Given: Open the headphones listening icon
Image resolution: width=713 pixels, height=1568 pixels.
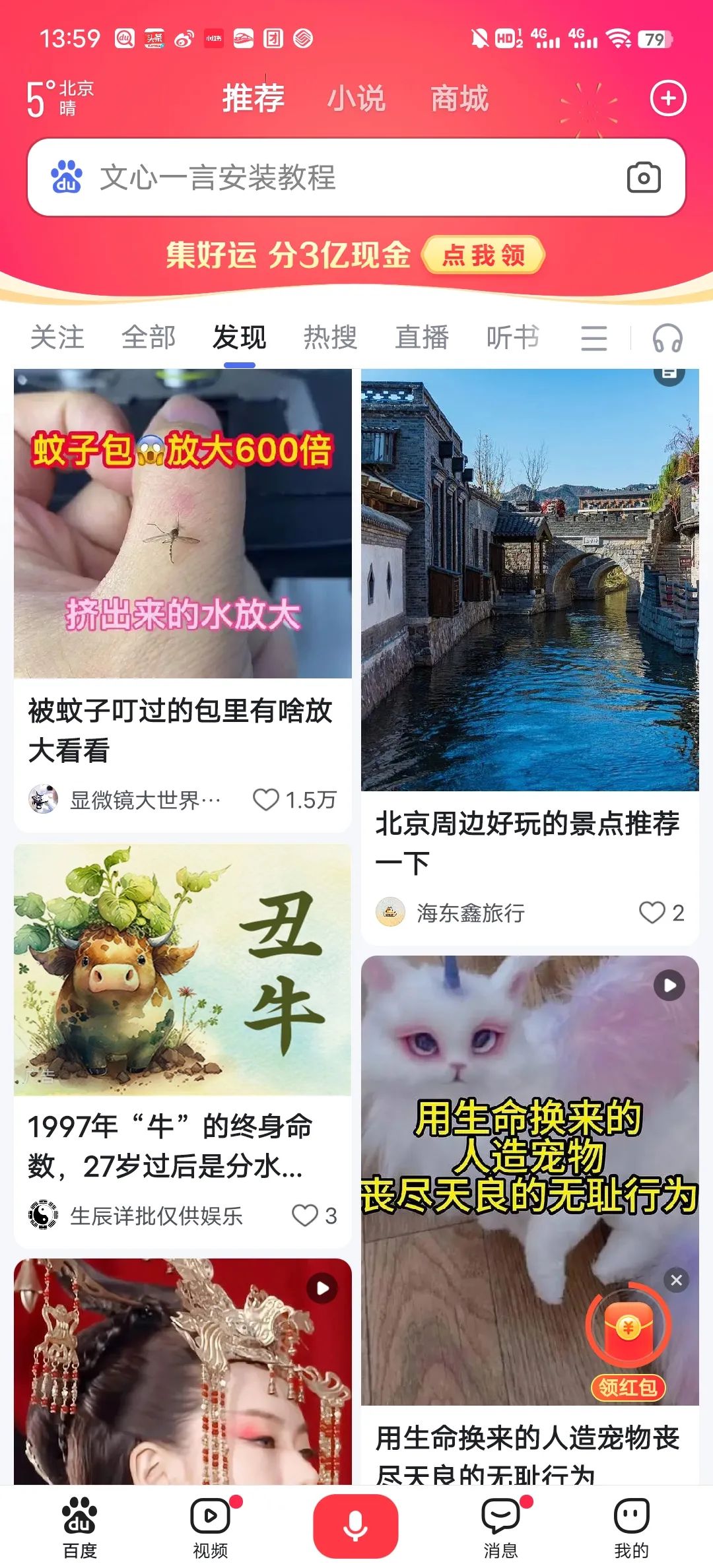Looking at the screenshot, I should (667, 338).
